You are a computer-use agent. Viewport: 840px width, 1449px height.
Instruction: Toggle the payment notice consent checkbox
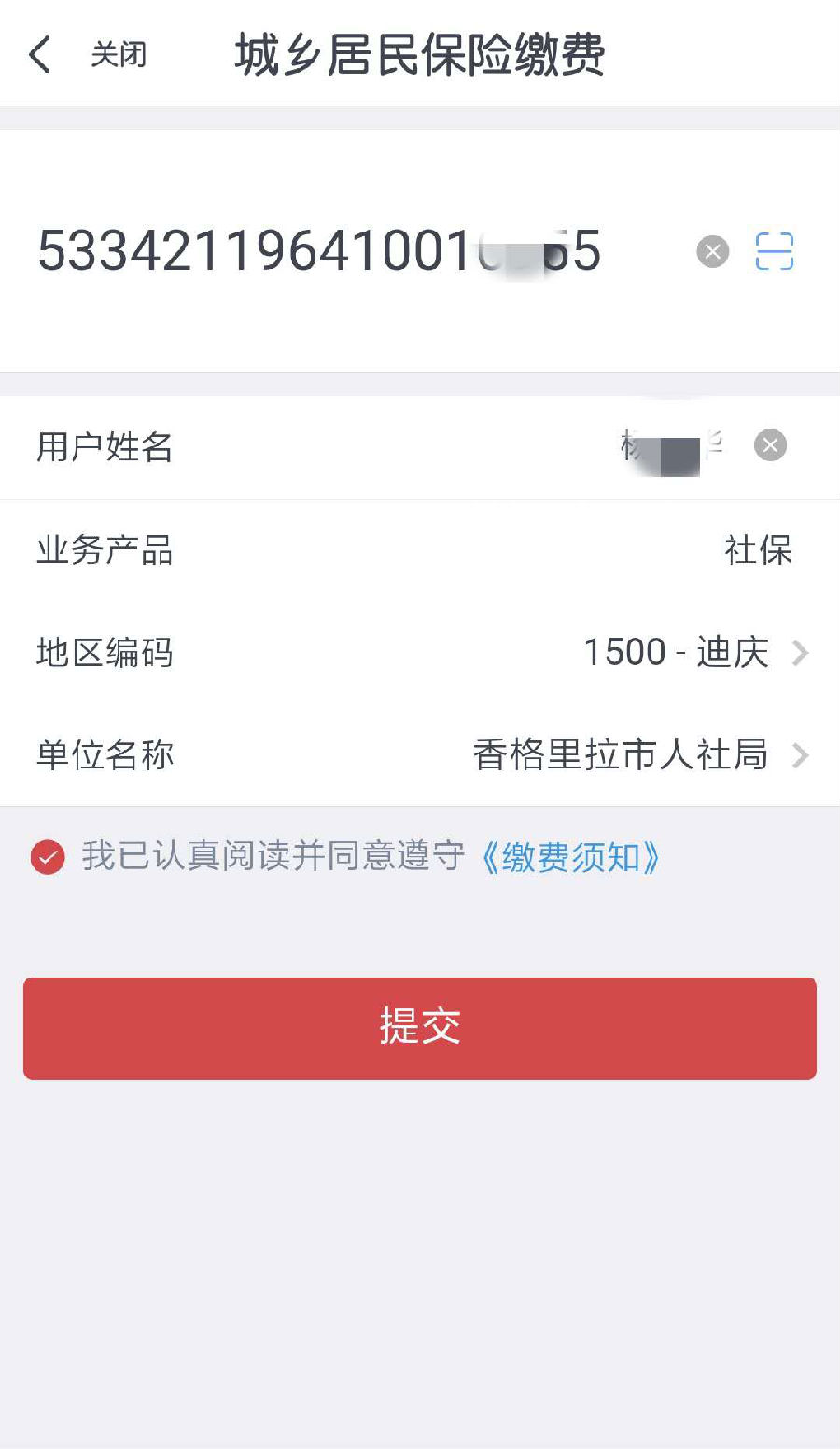(47, 857)
